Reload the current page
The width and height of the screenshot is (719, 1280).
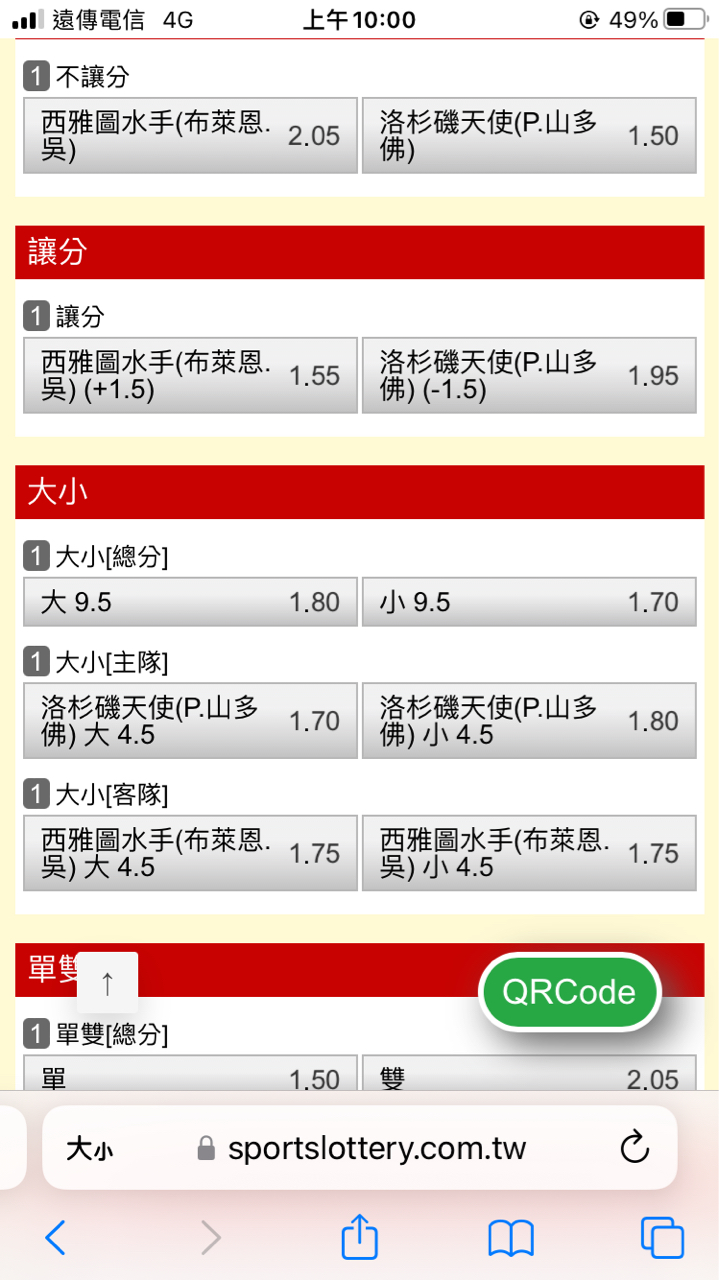(635, 1148)
